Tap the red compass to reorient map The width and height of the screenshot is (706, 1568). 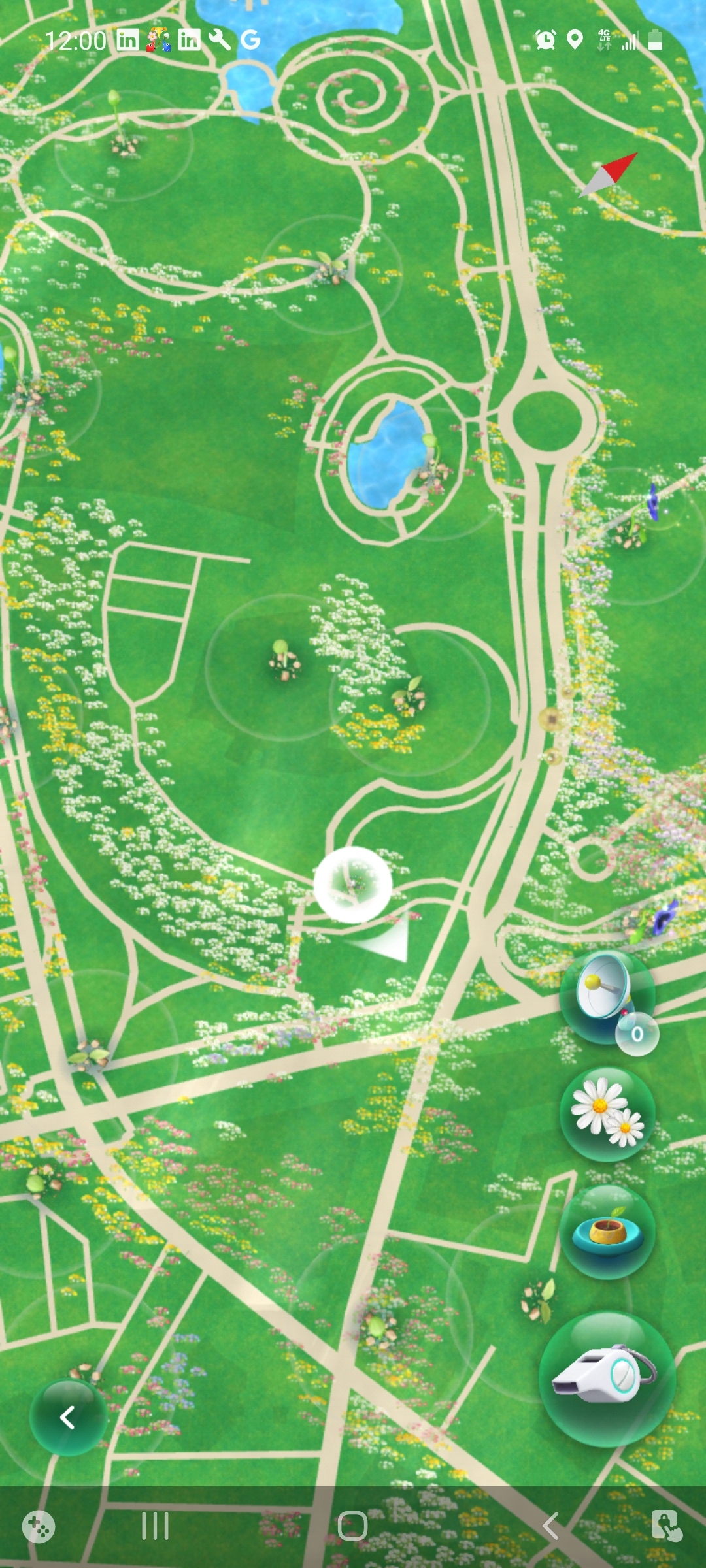[x=609, y=174]
